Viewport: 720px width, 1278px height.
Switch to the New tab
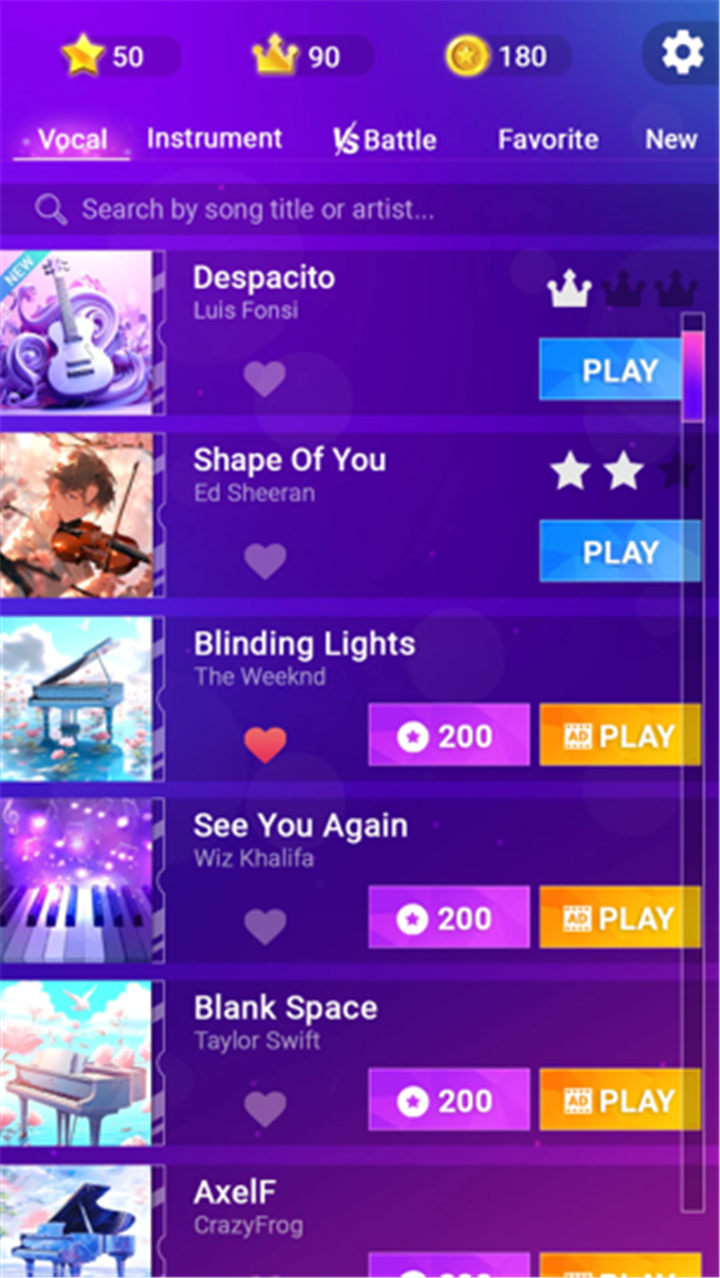point(671,139)
